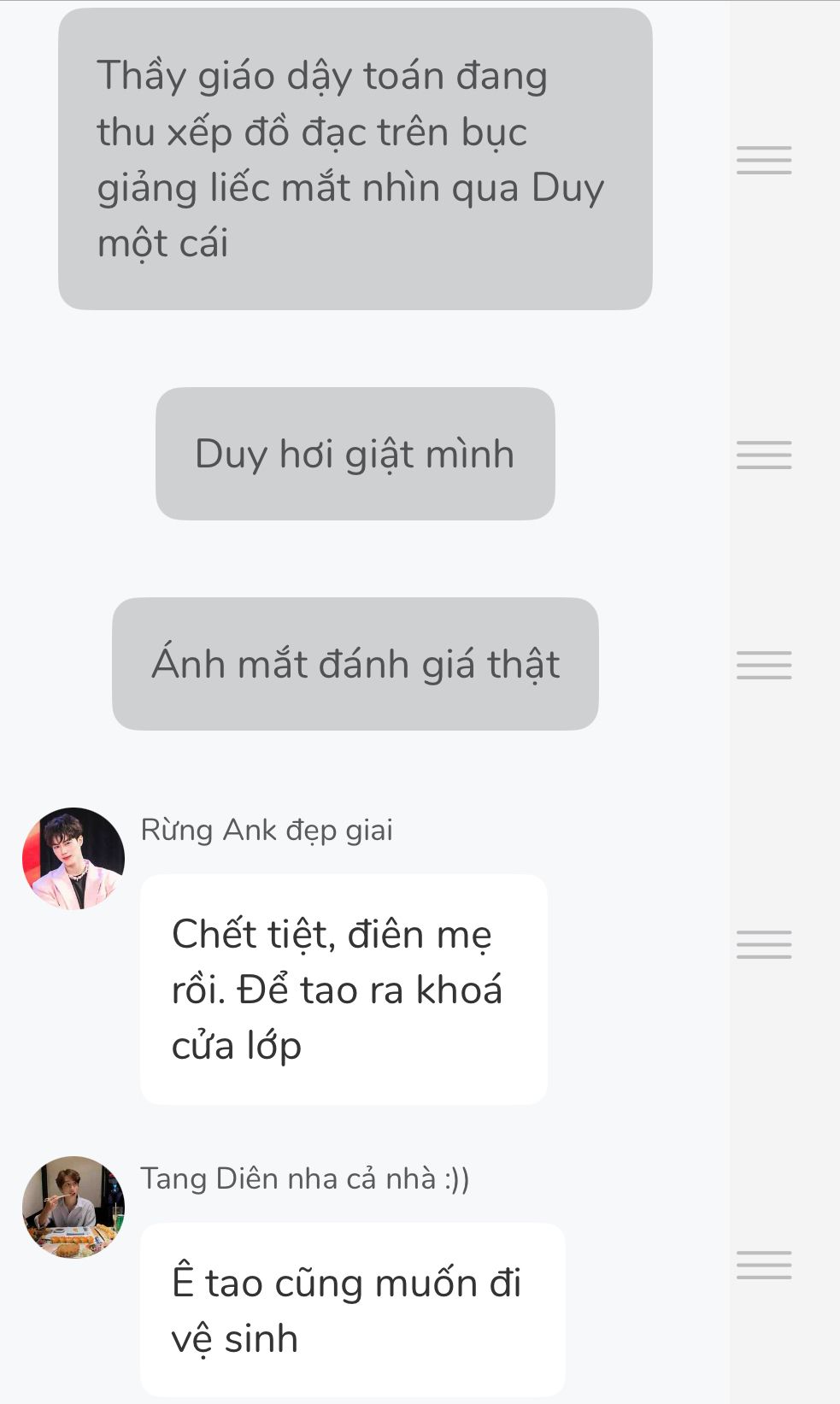Tap the handle beside "Ánh mắt đánh giá thật"
The image size is (840, 1404).
click(764, 665)
